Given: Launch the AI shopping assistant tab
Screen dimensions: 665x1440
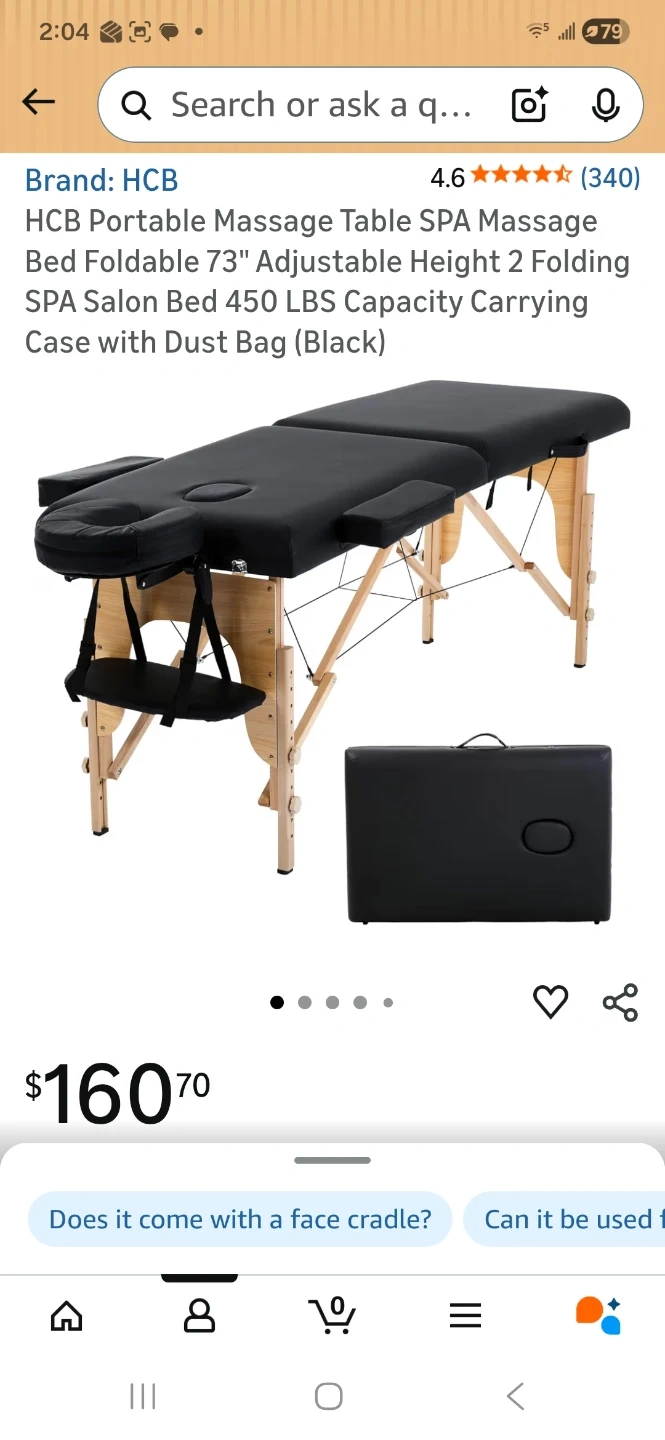Looking at the screenshot, I should tap(598, 1316).
